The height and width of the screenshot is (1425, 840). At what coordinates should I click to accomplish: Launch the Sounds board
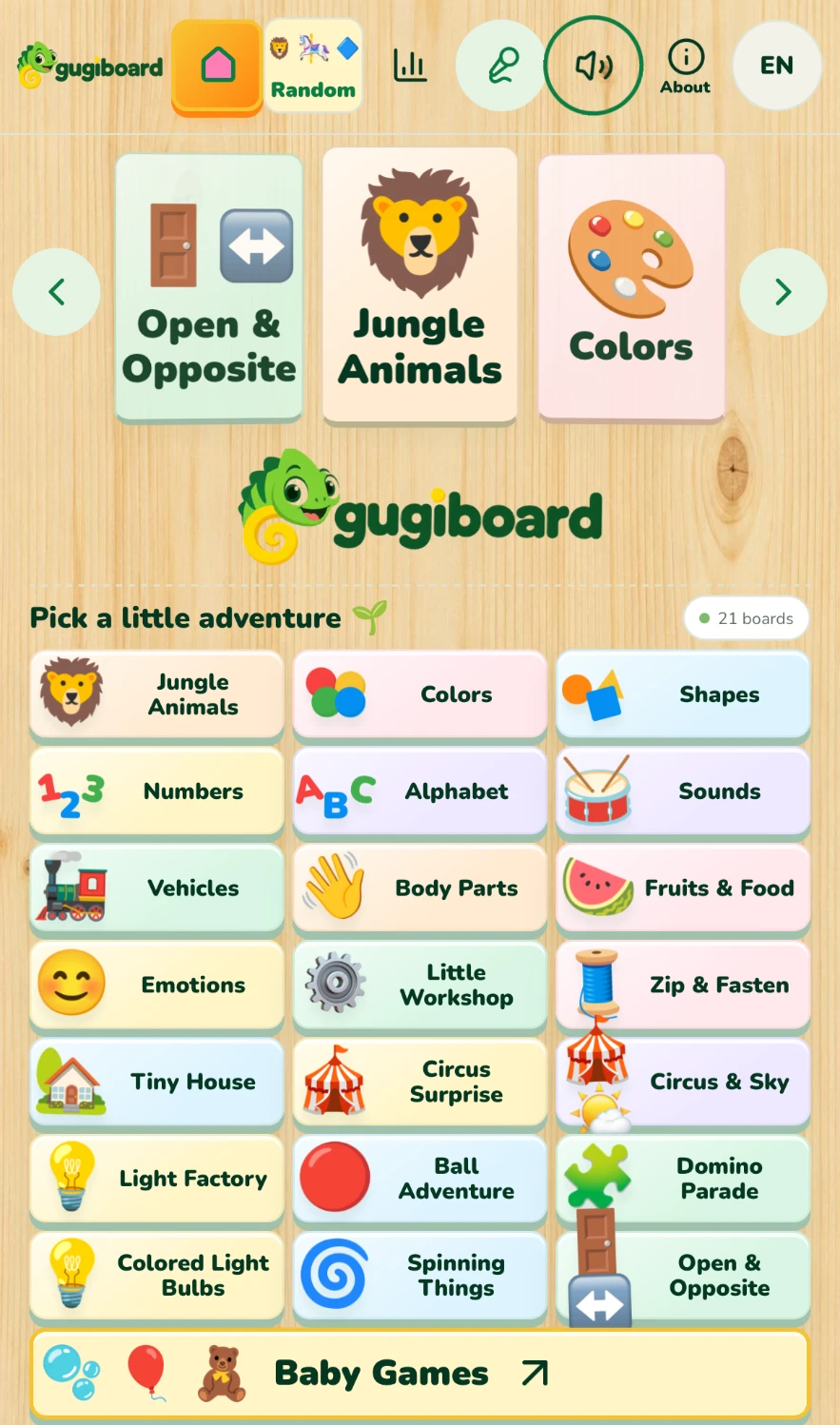tap(683, 791)
